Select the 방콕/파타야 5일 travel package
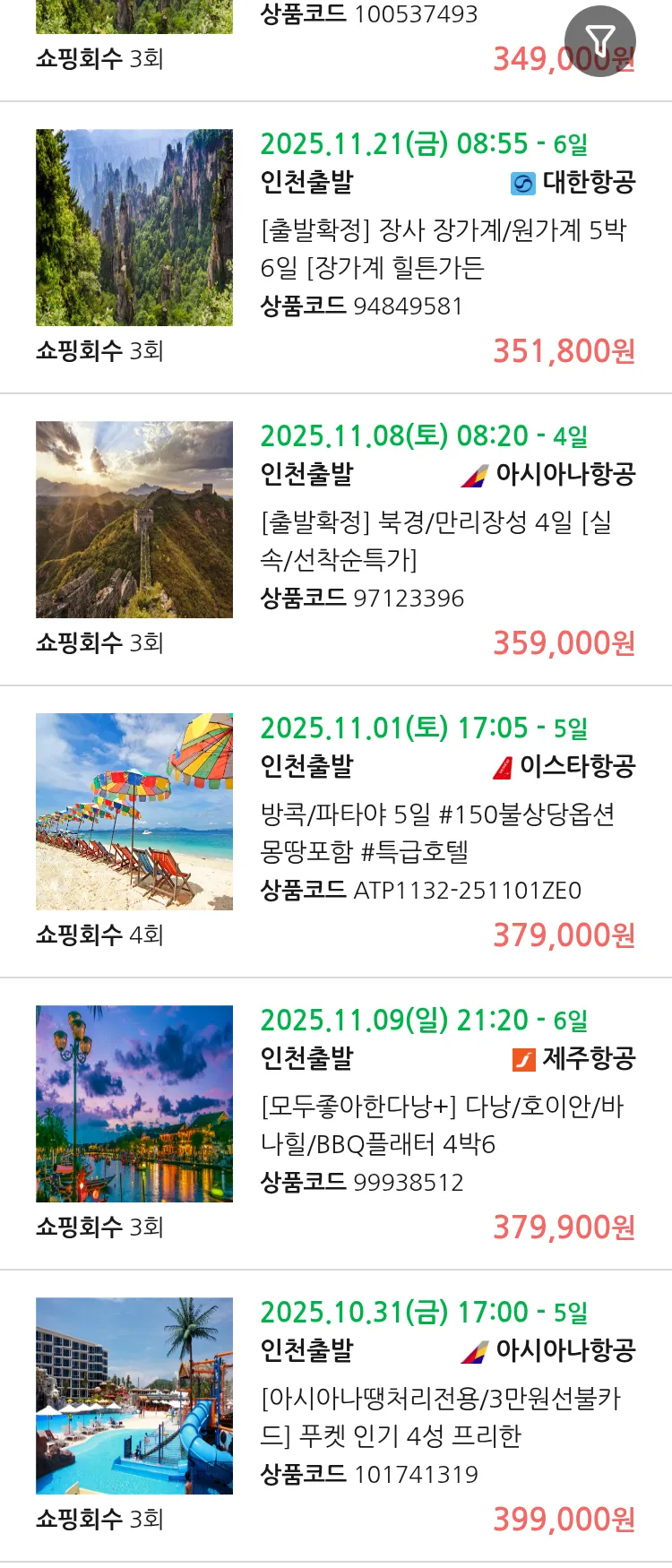Screen dimensions: 672x1568 (x=437, y=832)
